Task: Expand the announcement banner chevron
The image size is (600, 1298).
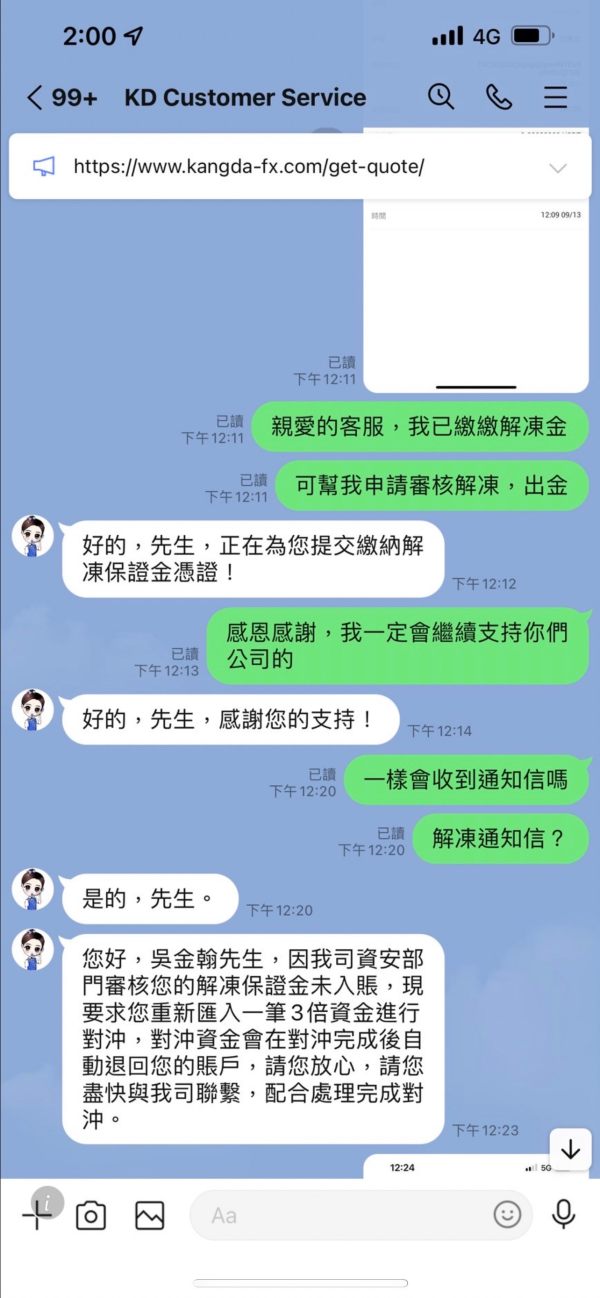Action: 558,168
